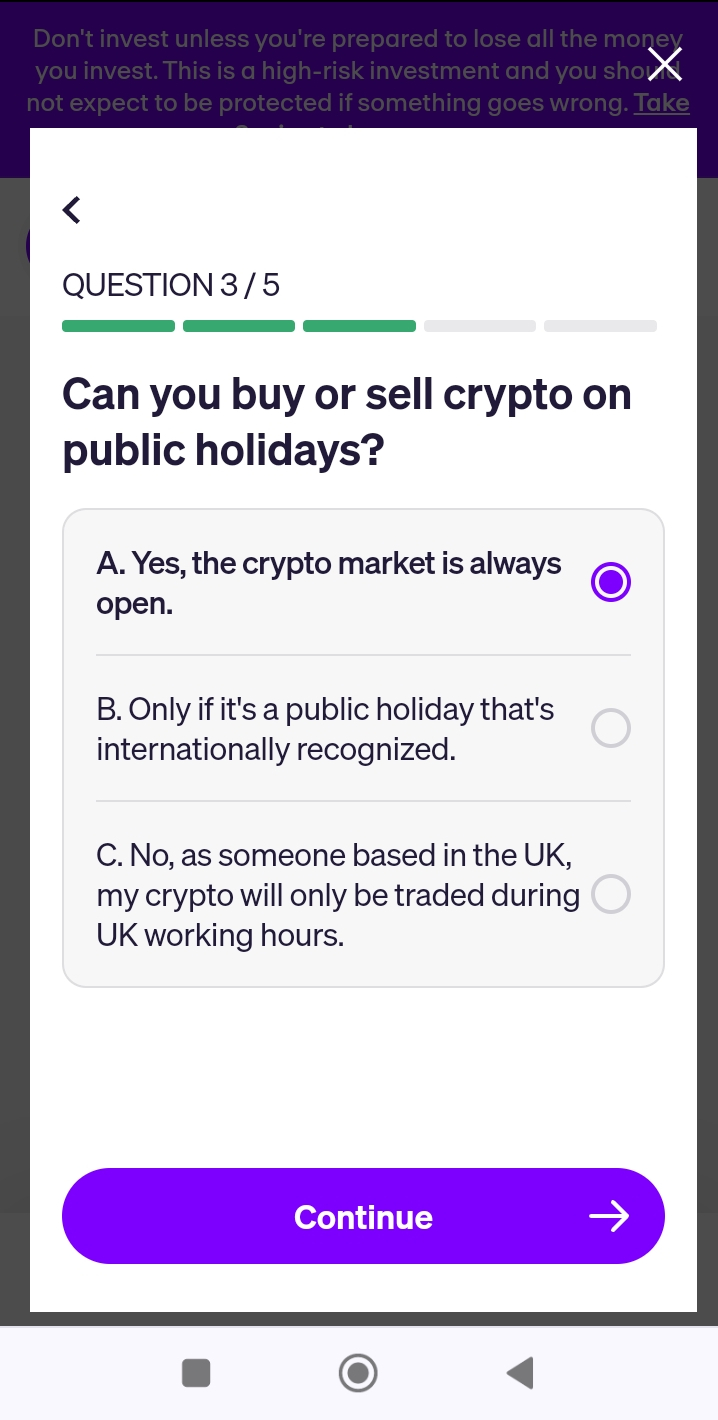The height and width of the screenshot is (1420, 718).
Task: Pick answer C about UK working hours
Action: tap(363, 895)
